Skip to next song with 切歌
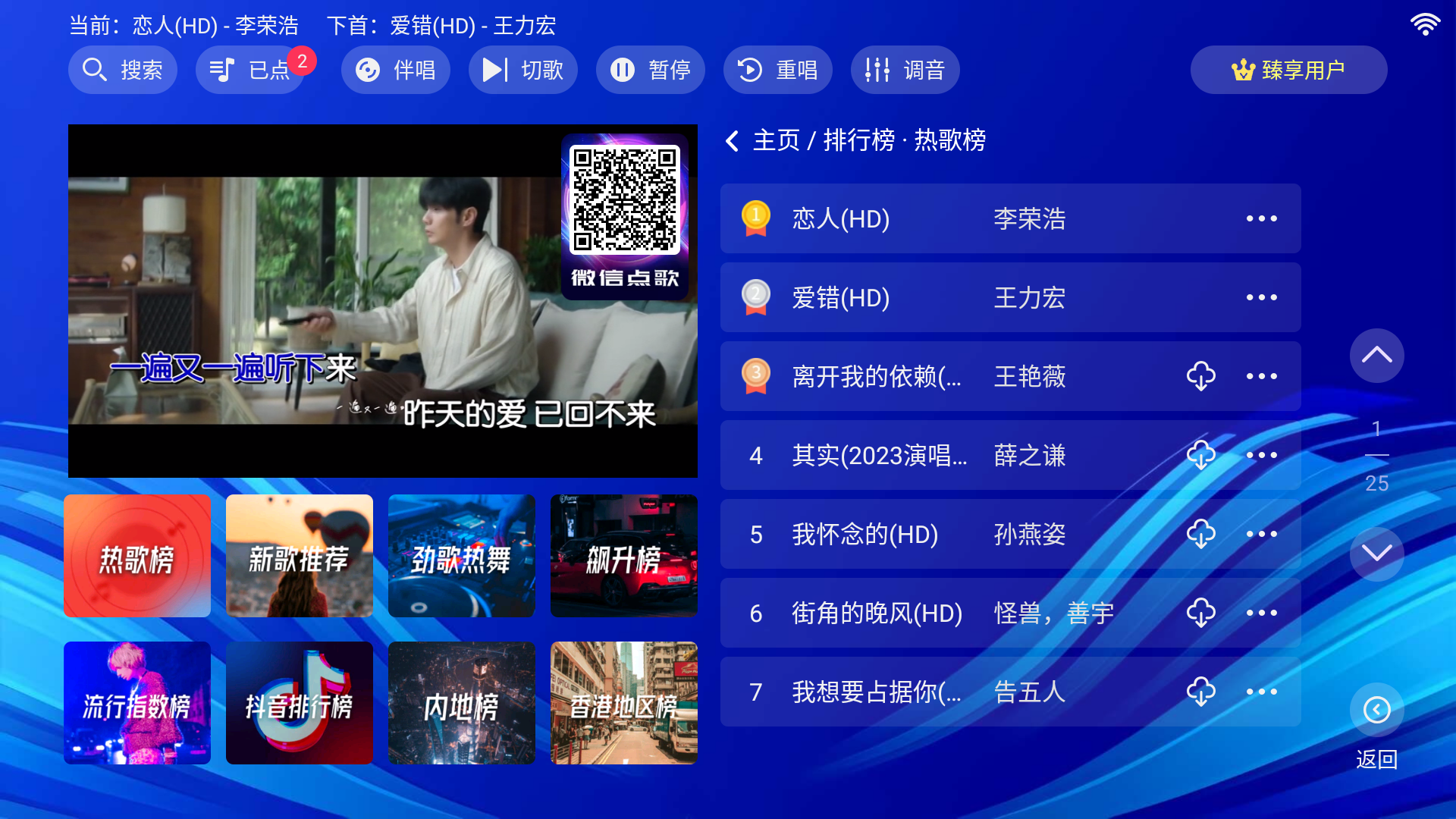This screenshot has height=819, width=1456. point(522,70)
